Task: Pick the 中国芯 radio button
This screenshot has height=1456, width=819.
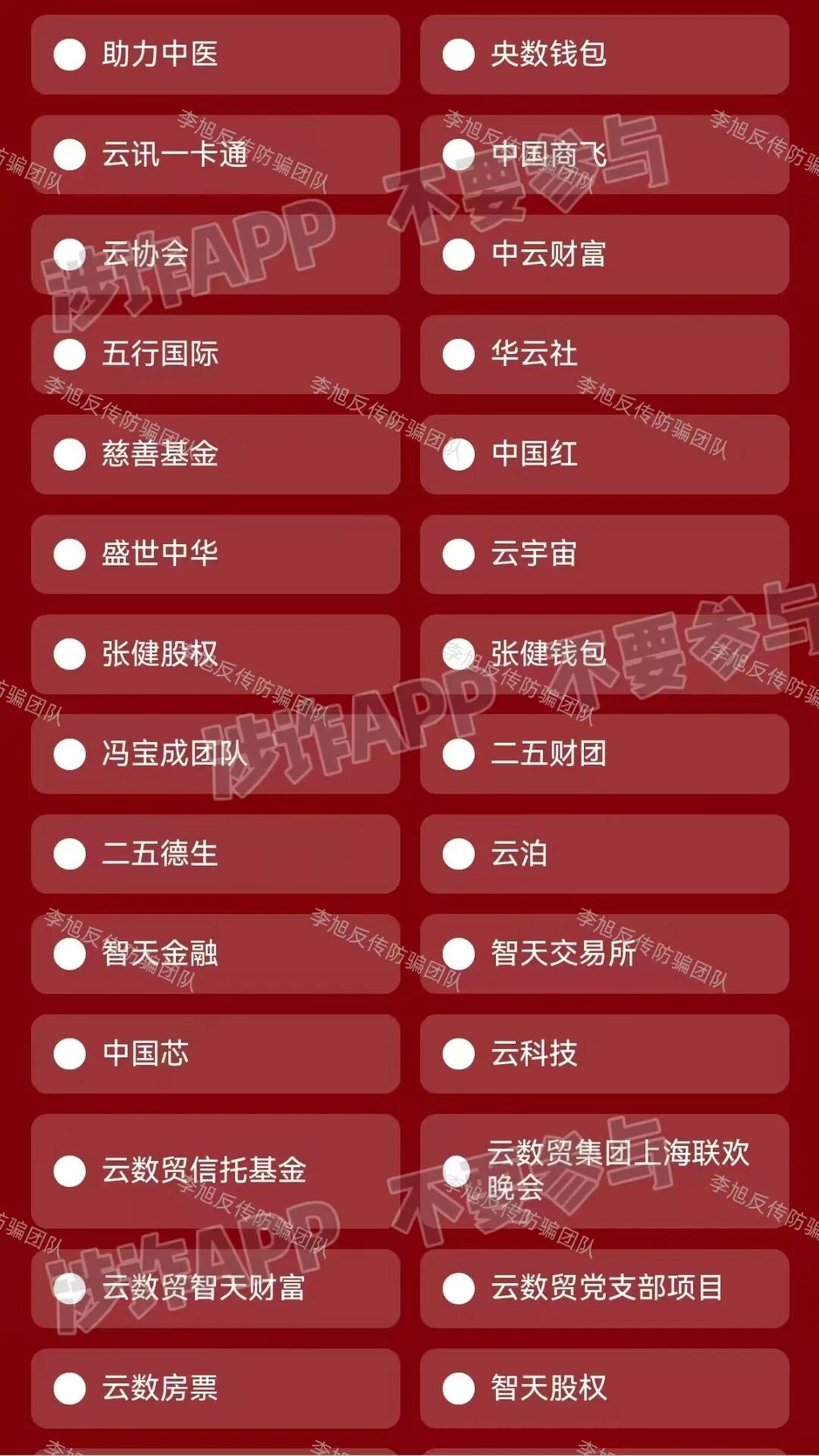Action: pos(70,1054)
